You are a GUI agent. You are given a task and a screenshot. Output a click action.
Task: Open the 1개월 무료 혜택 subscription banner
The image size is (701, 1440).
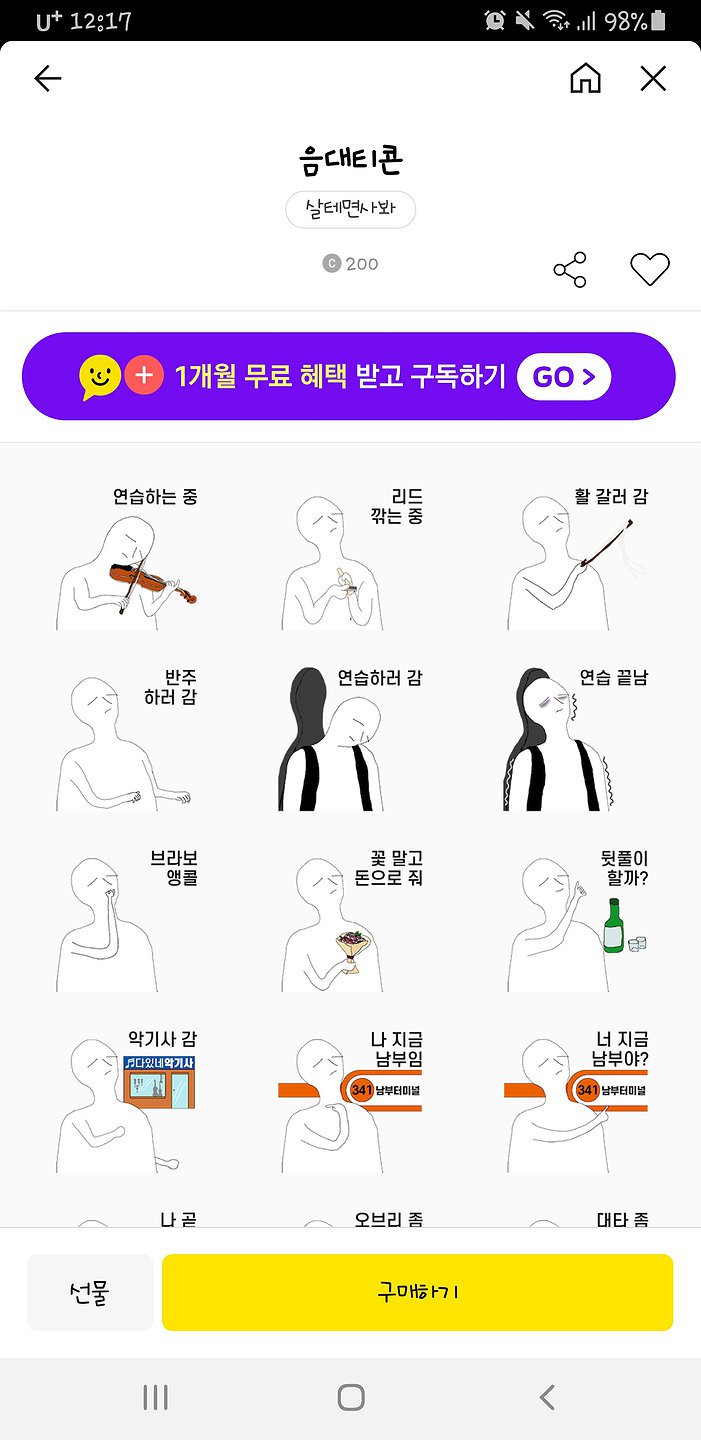pyautogui.click(x=349, y=377)
